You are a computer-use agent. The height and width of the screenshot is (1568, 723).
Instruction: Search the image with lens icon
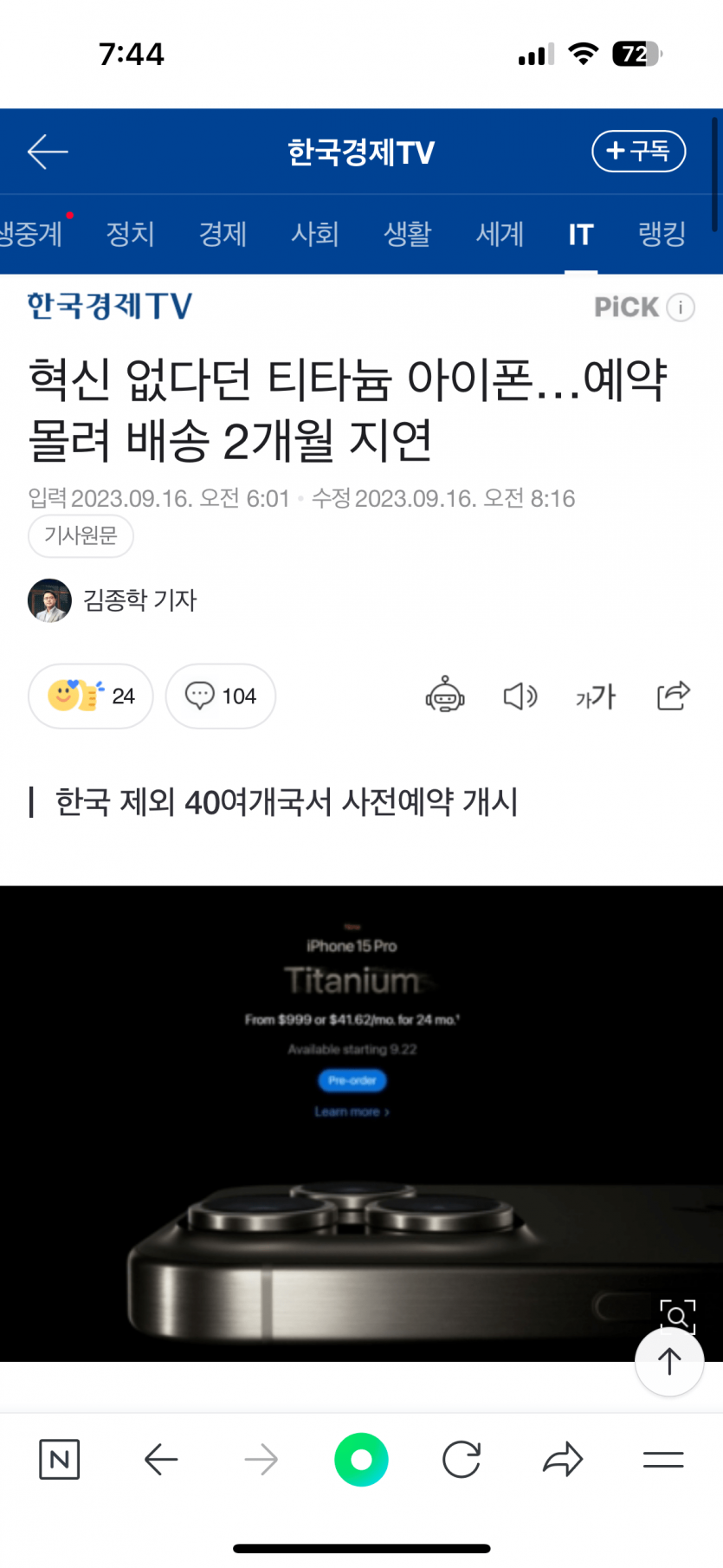click(677, 1316)
